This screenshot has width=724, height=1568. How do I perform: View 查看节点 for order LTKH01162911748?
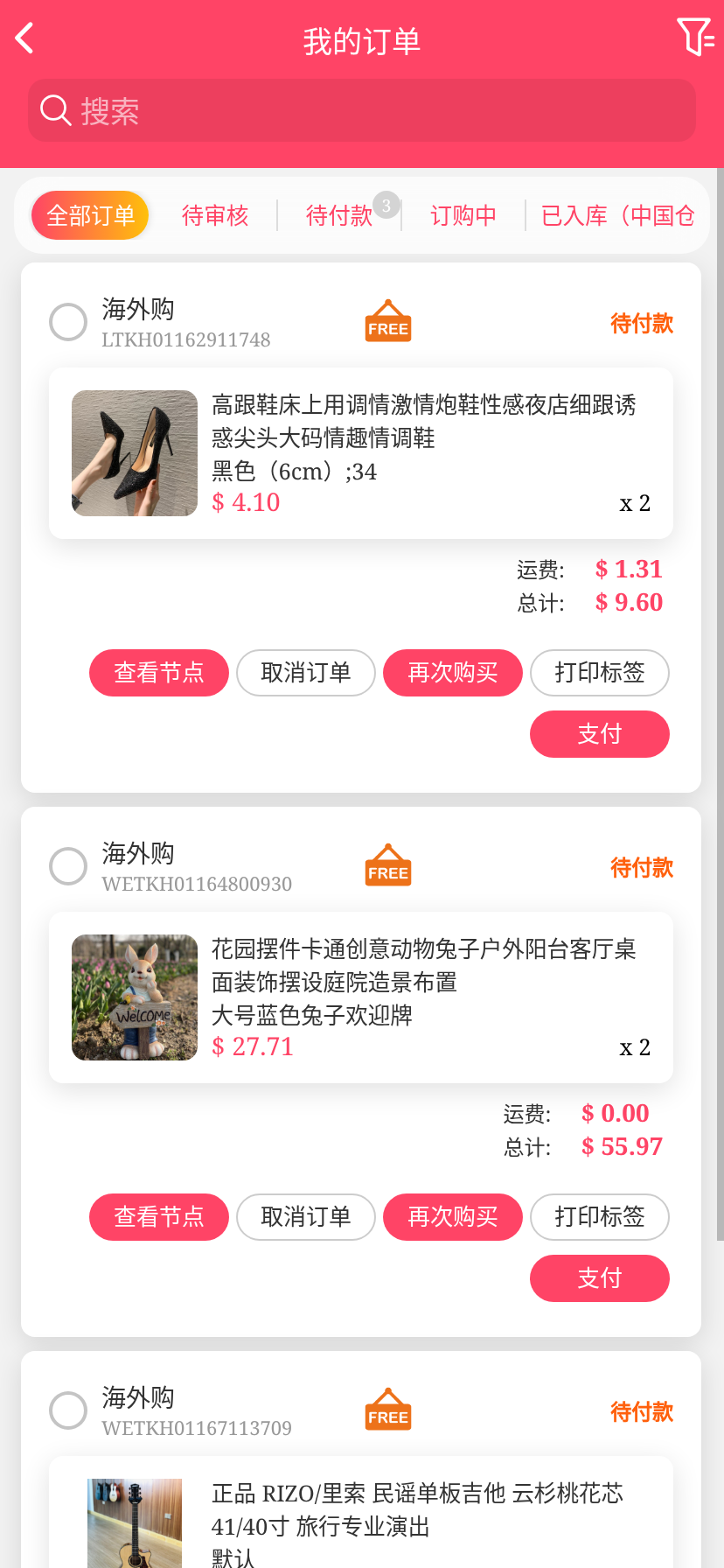pyautogui.click(x=159, y=673)
